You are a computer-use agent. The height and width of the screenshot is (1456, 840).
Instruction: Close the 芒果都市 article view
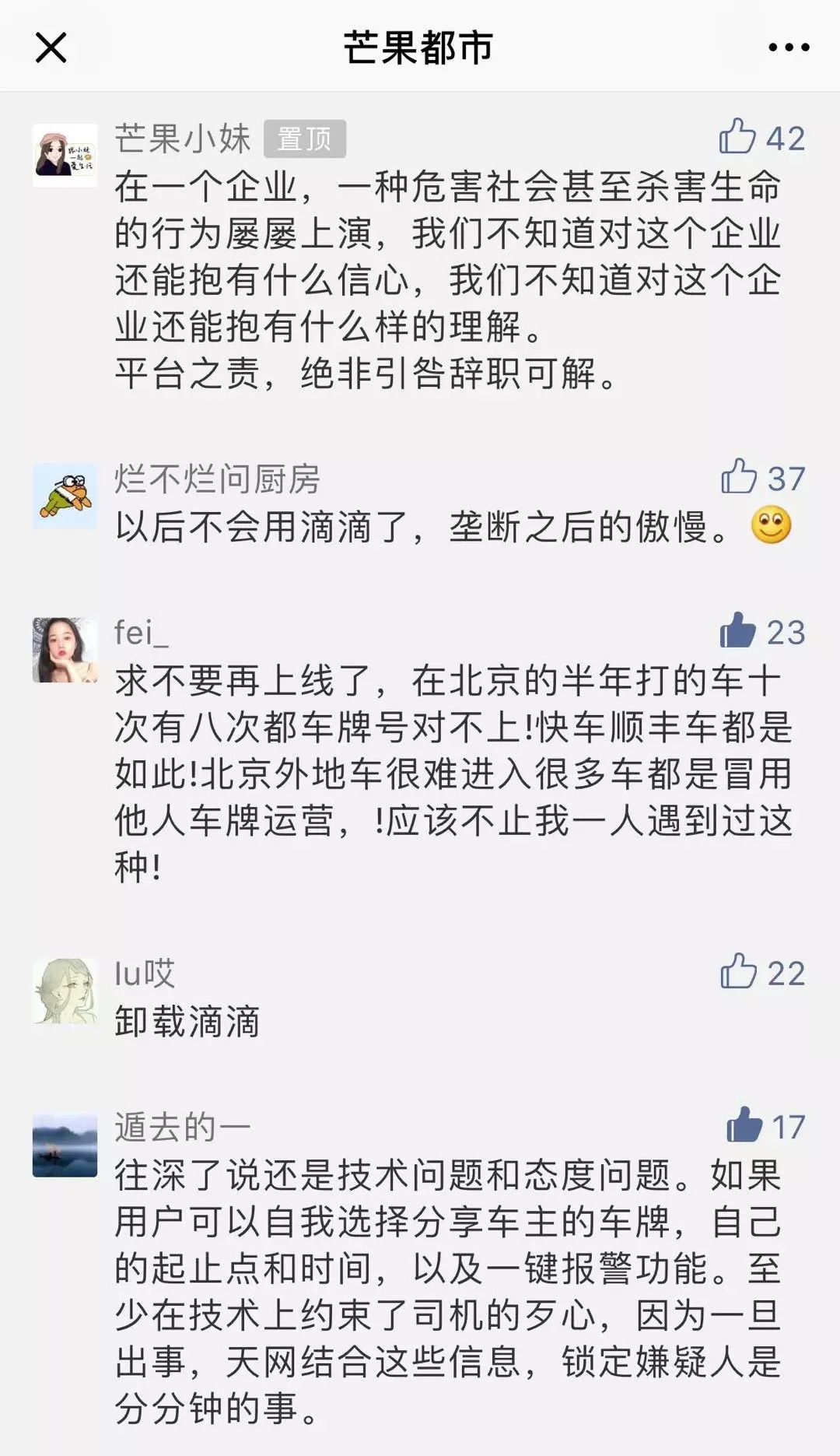51,48
